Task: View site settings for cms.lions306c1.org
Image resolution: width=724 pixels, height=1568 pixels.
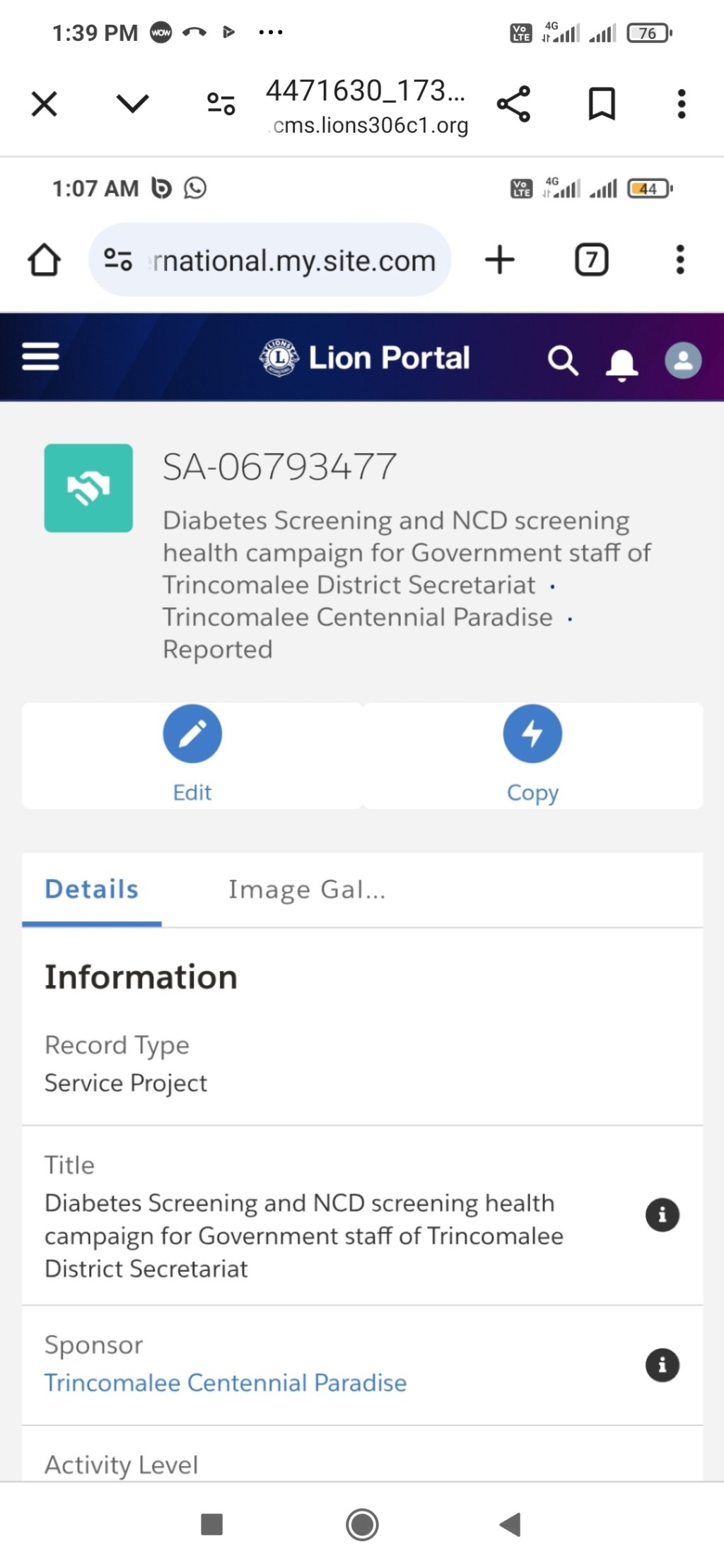Action: 221,104
